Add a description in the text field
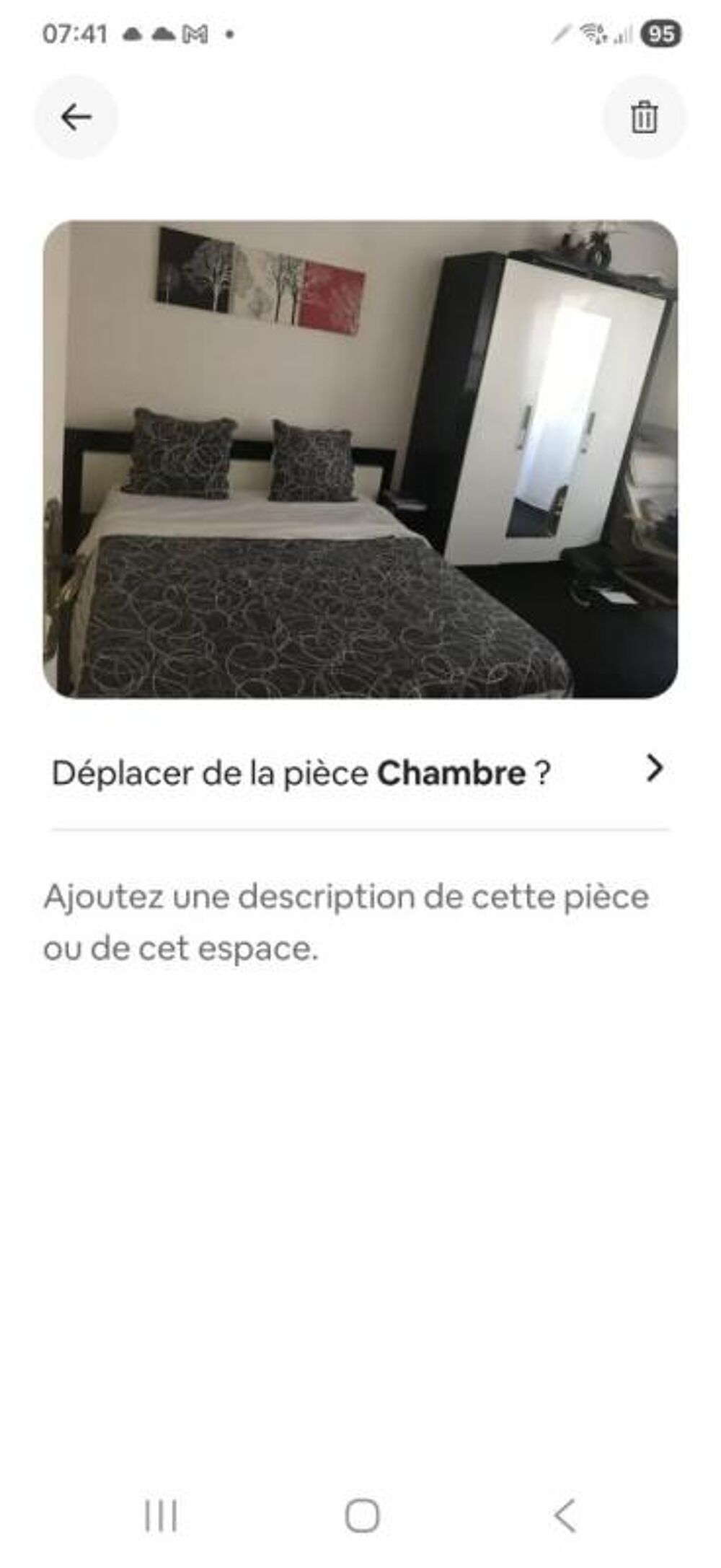The width and height of the screenshot is (721, 1568). 346,922
